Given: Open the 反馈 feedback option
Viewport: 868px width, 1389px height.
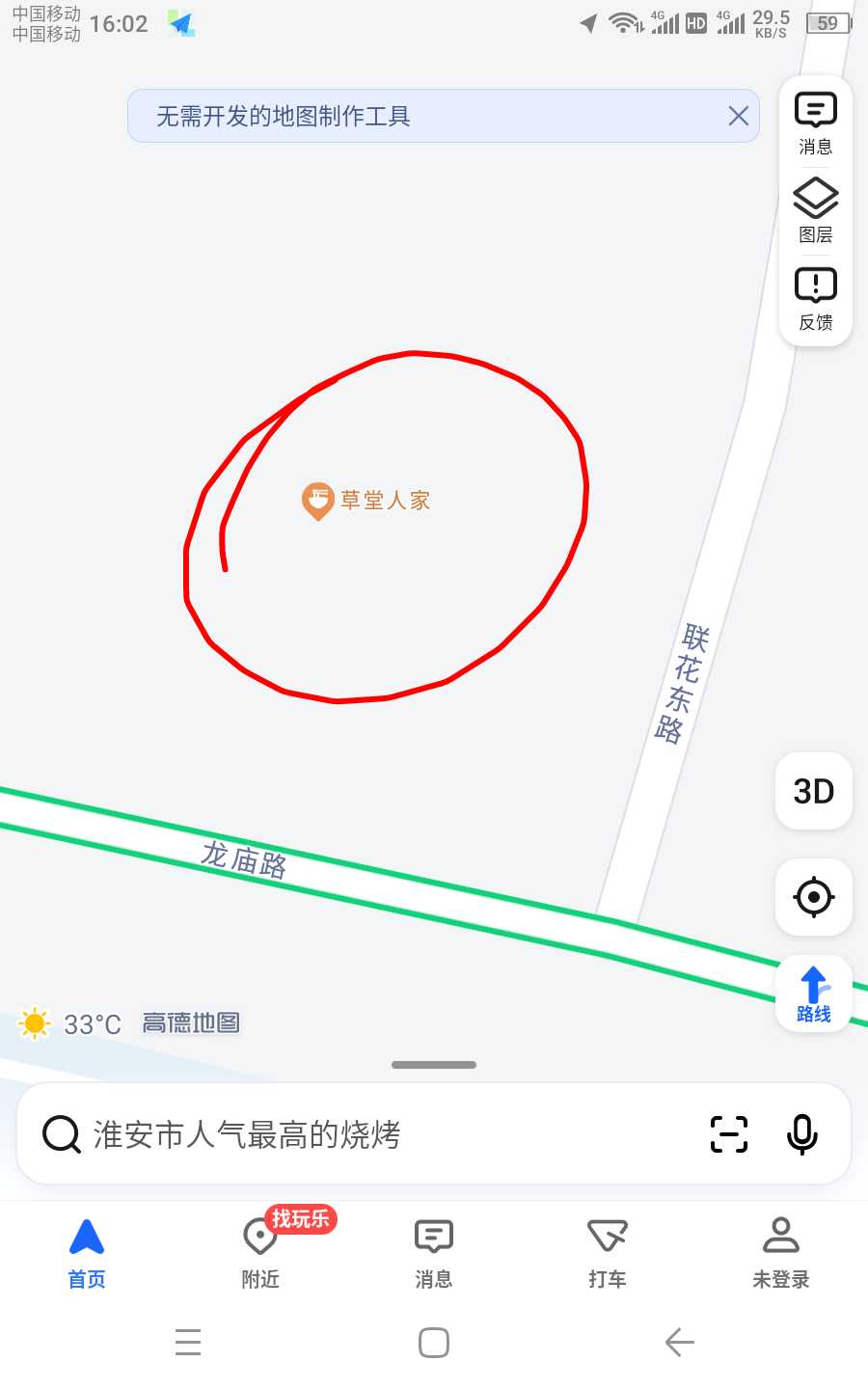Looking at the screenshot, I should click(816, 299).
